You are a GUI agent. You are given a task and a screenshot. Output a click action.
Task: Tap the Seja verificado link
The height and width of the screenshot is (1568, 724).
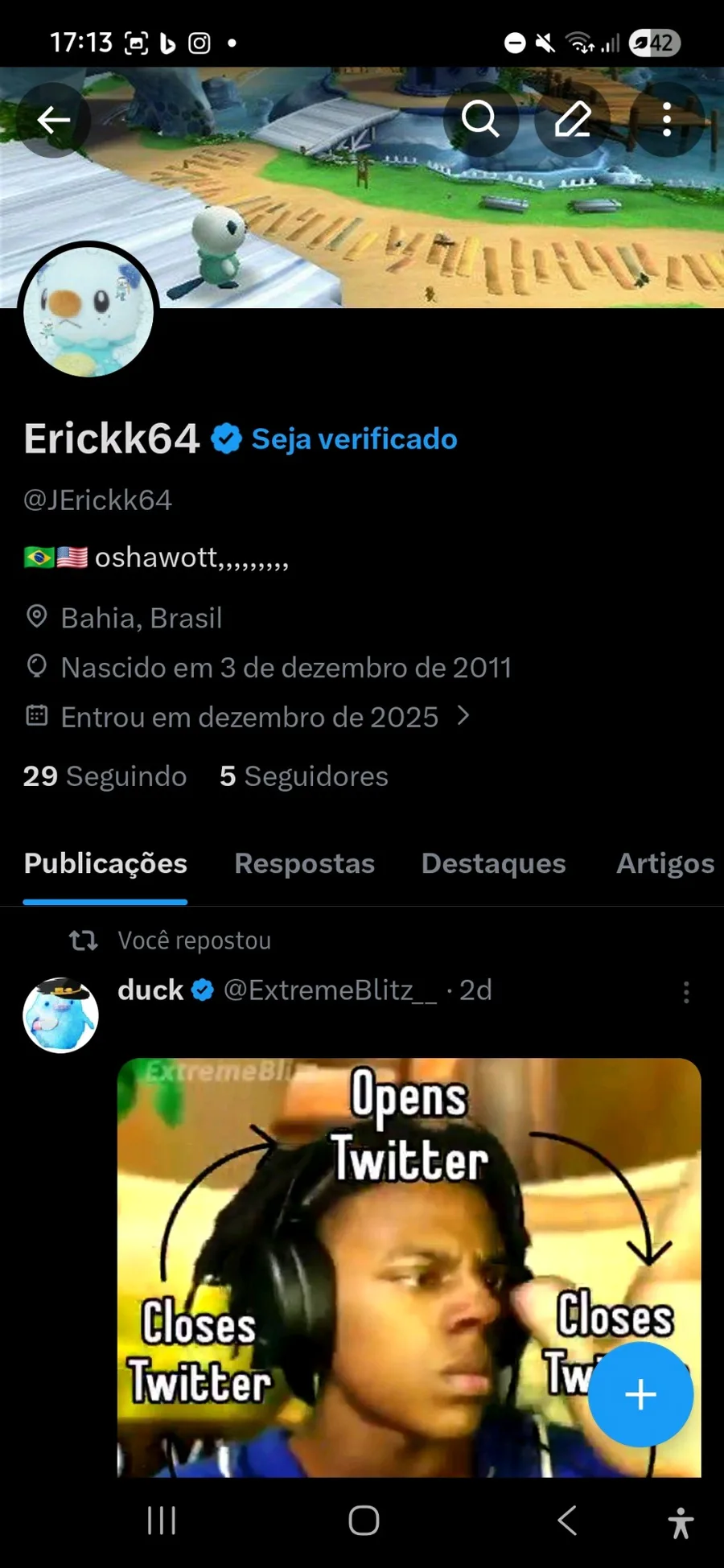[354, 439]
